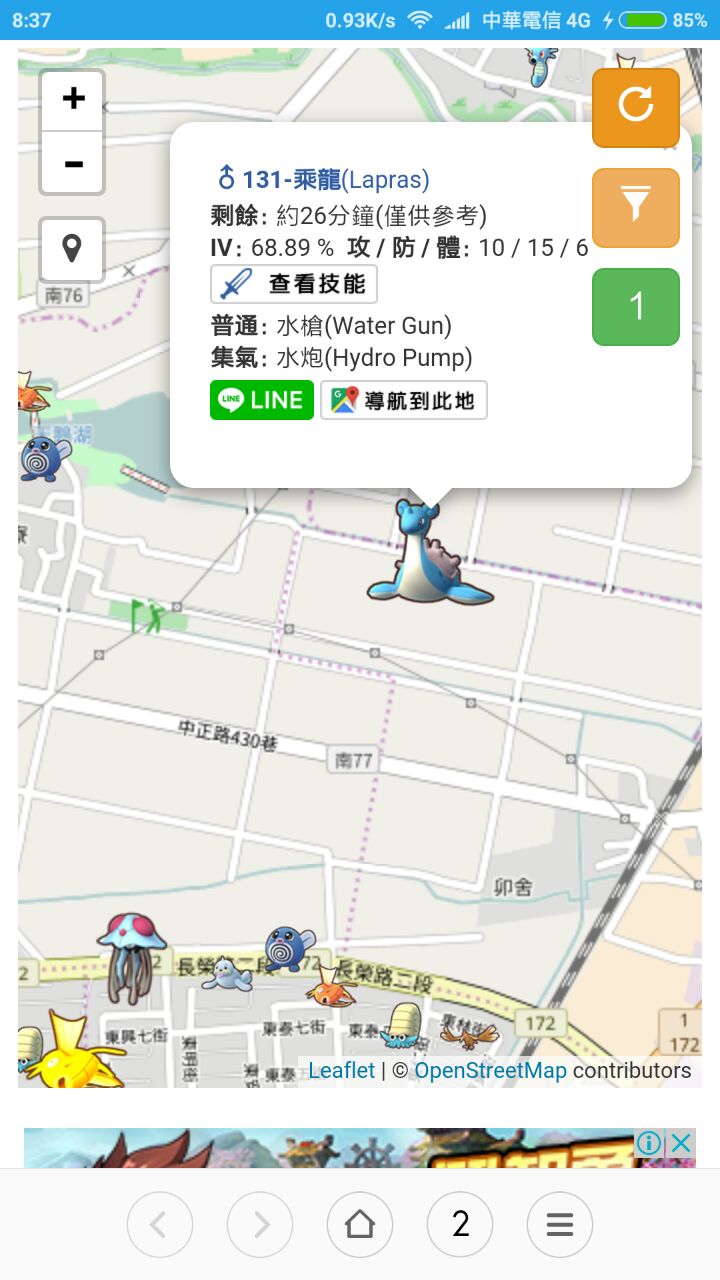Center map on my location
The height and width of the screenshot is (1280, 720).
pyautogui.click(x=72, y=249)
